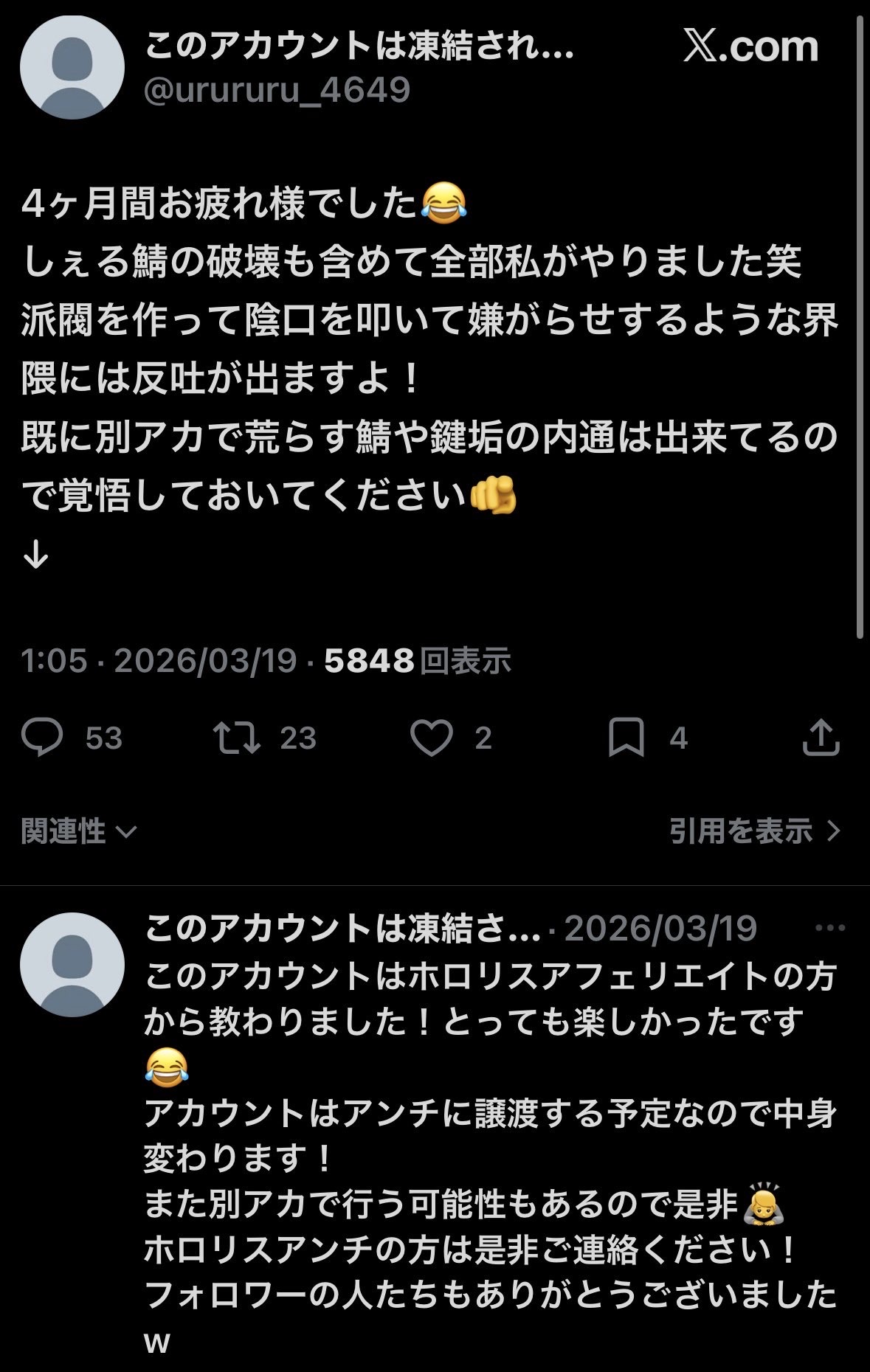The image size is (870, 1372).
Task: Reply to the post with 53 replies
Action: pos(43,738)
